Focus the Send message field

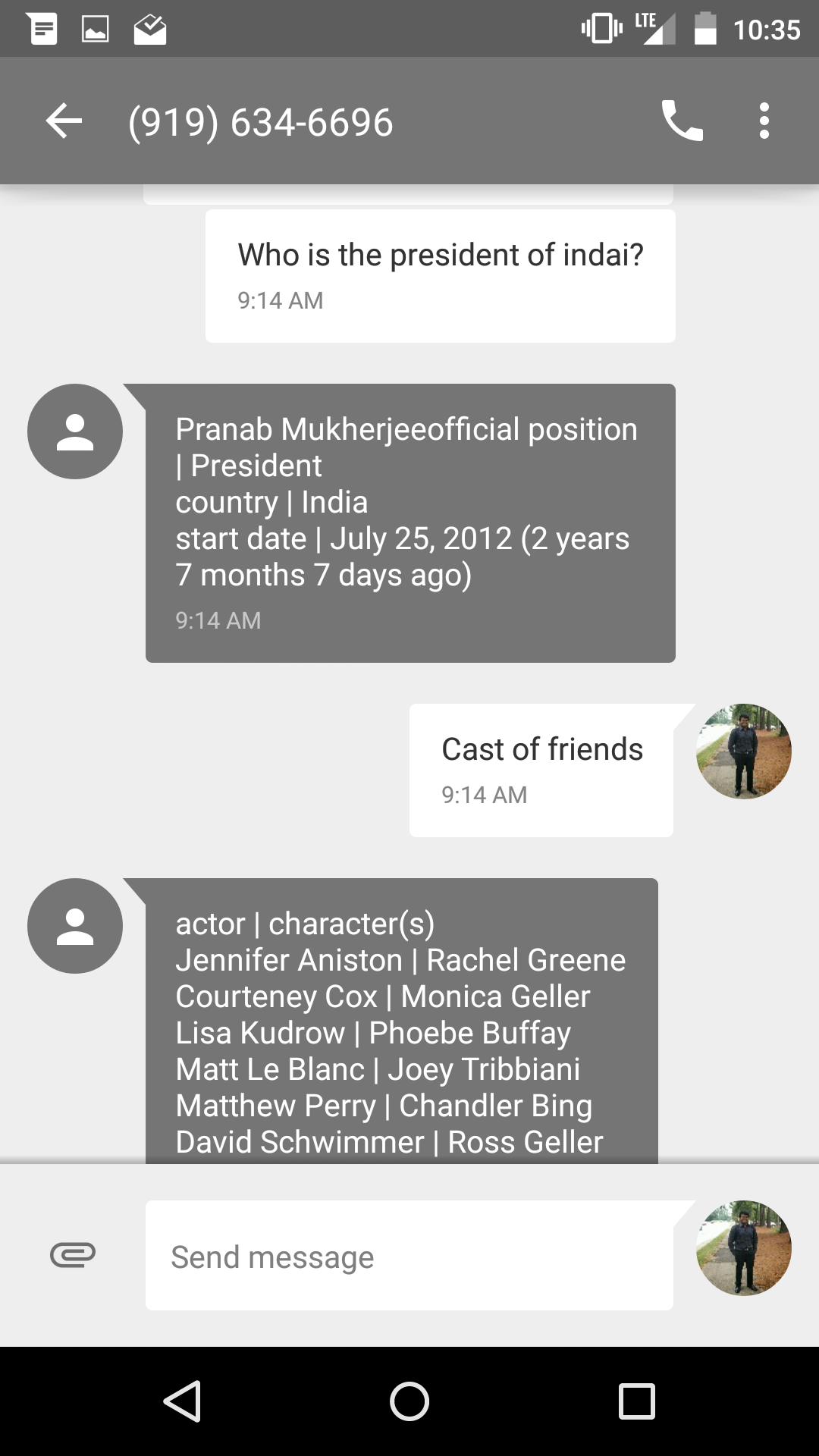pyautogui.click(x=409, y=1256)
